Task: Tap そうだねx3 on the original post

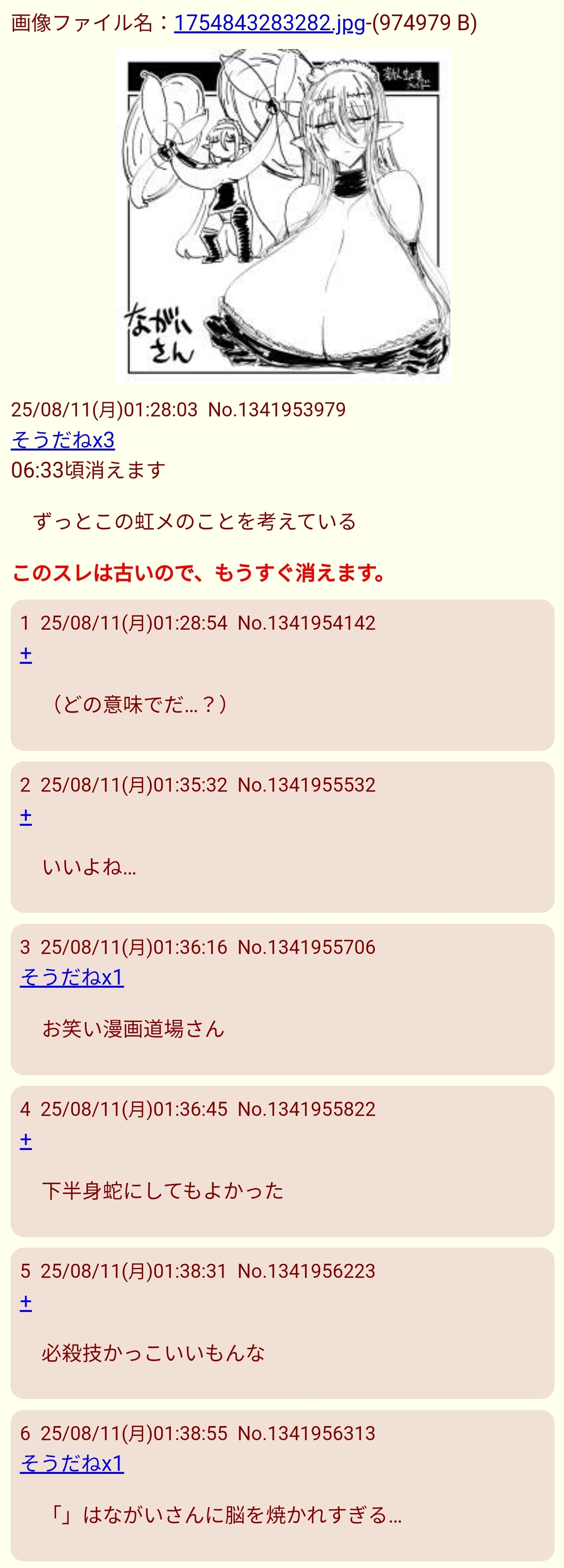Action: [x=63, y=440]
